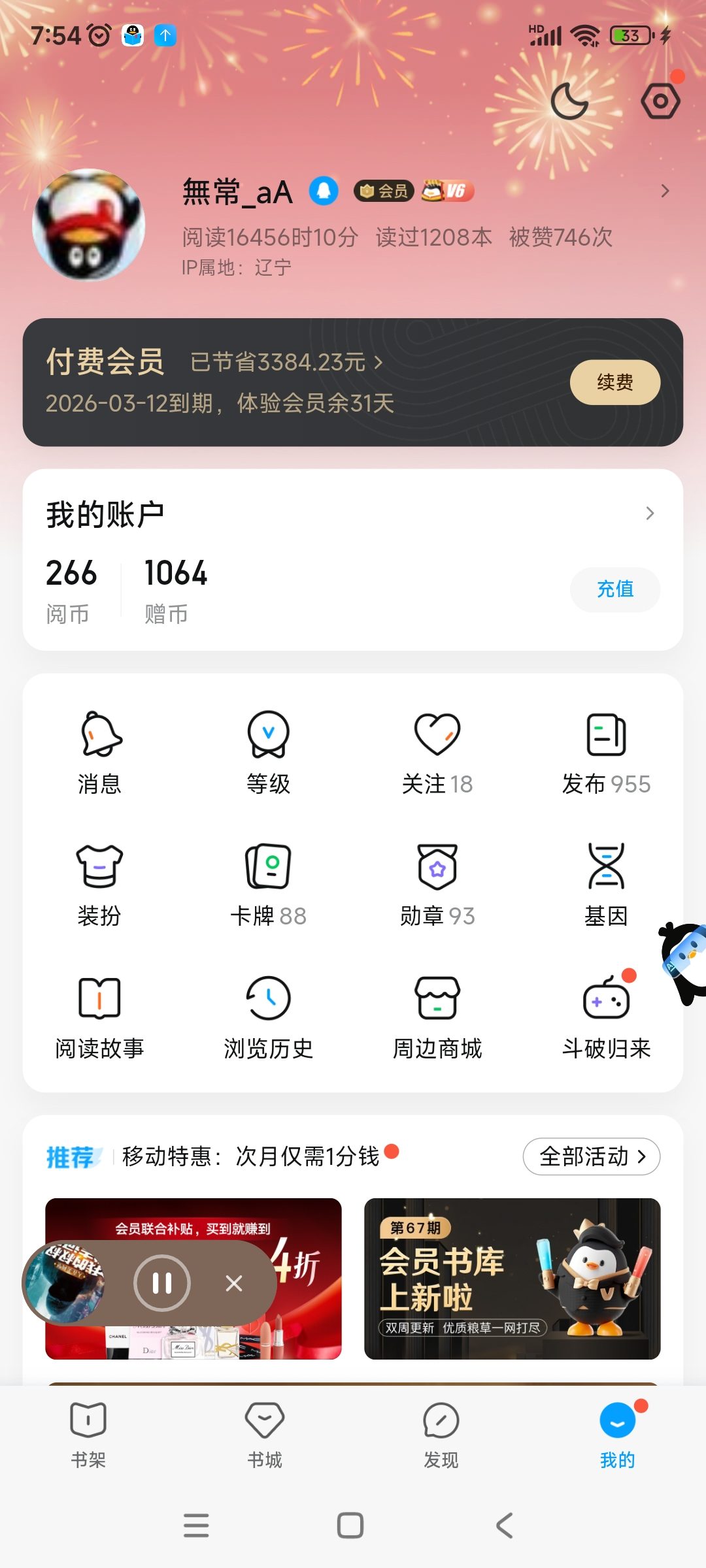Open 消息 messages

tap(100, 751)
